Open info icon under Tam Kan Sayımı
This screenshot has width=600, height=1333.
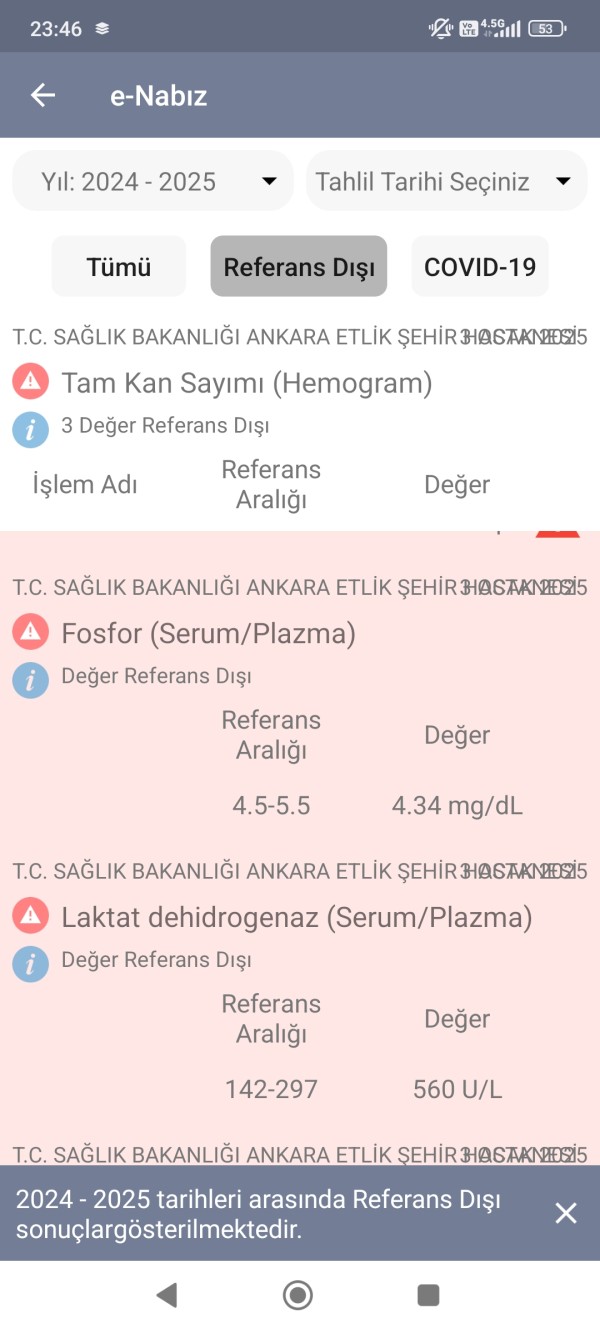coord(31,430)
